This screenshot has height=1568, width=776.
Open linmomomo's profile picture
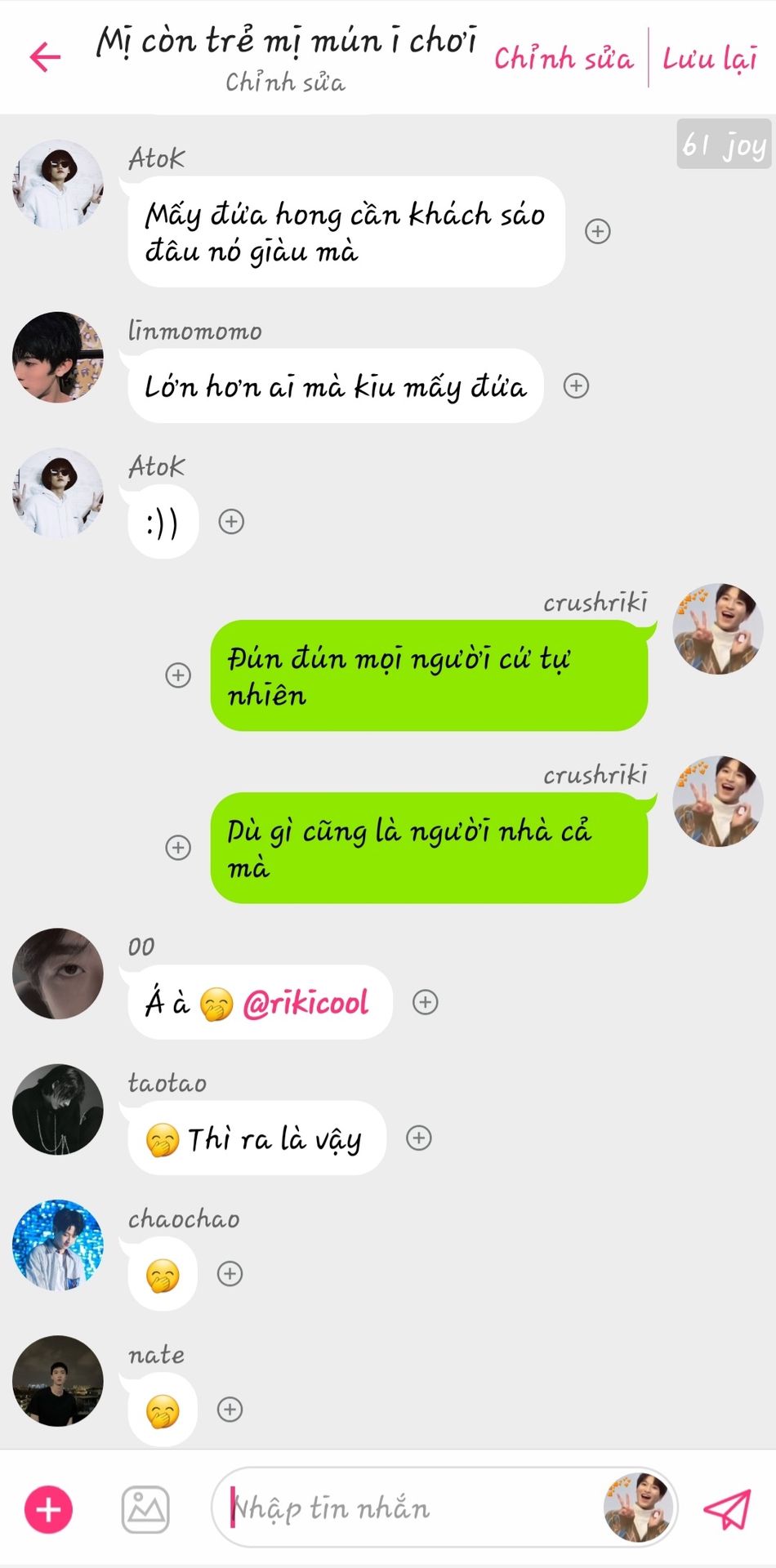pyautogui.click(x=58, y=357)
